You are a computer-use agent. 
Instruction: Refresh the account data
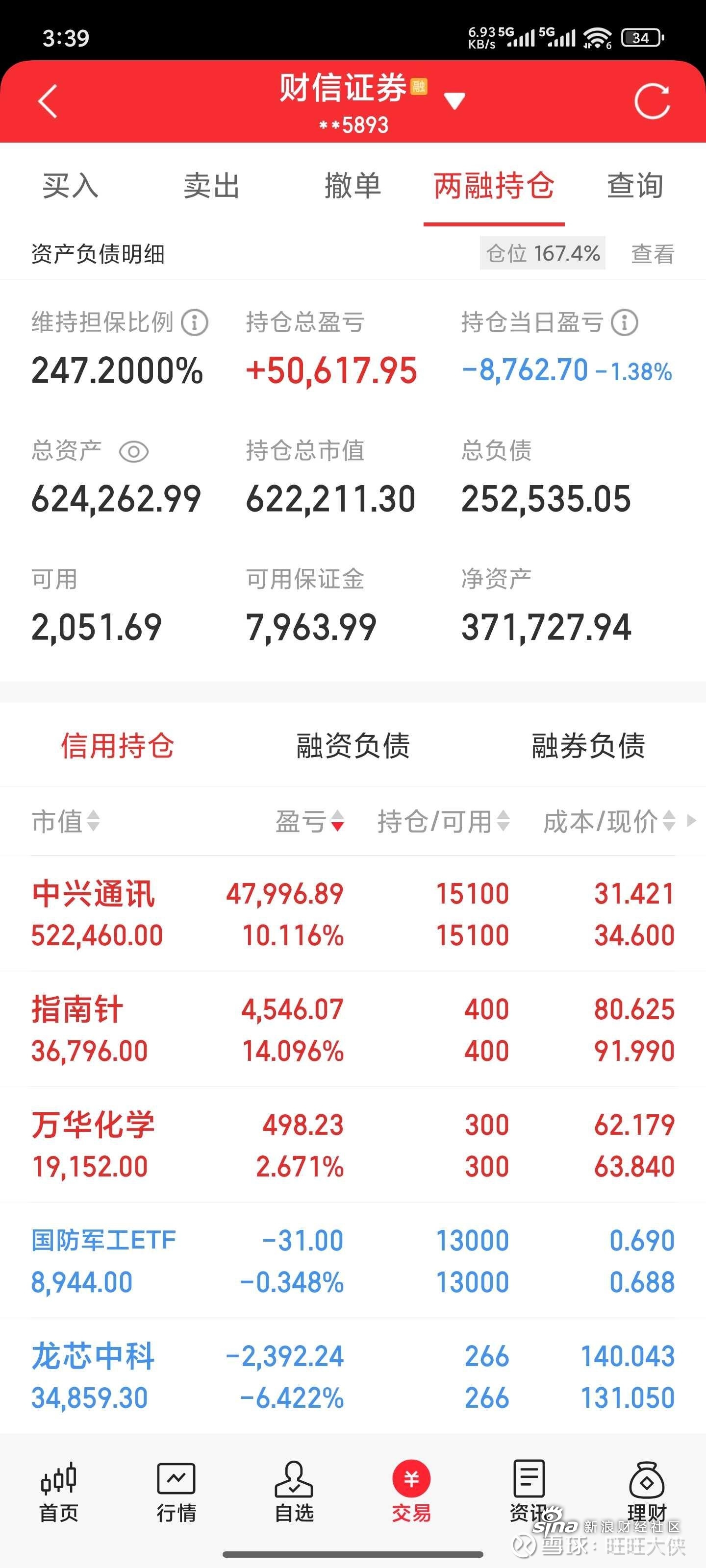pyautogui.click(x=652, y=101)
